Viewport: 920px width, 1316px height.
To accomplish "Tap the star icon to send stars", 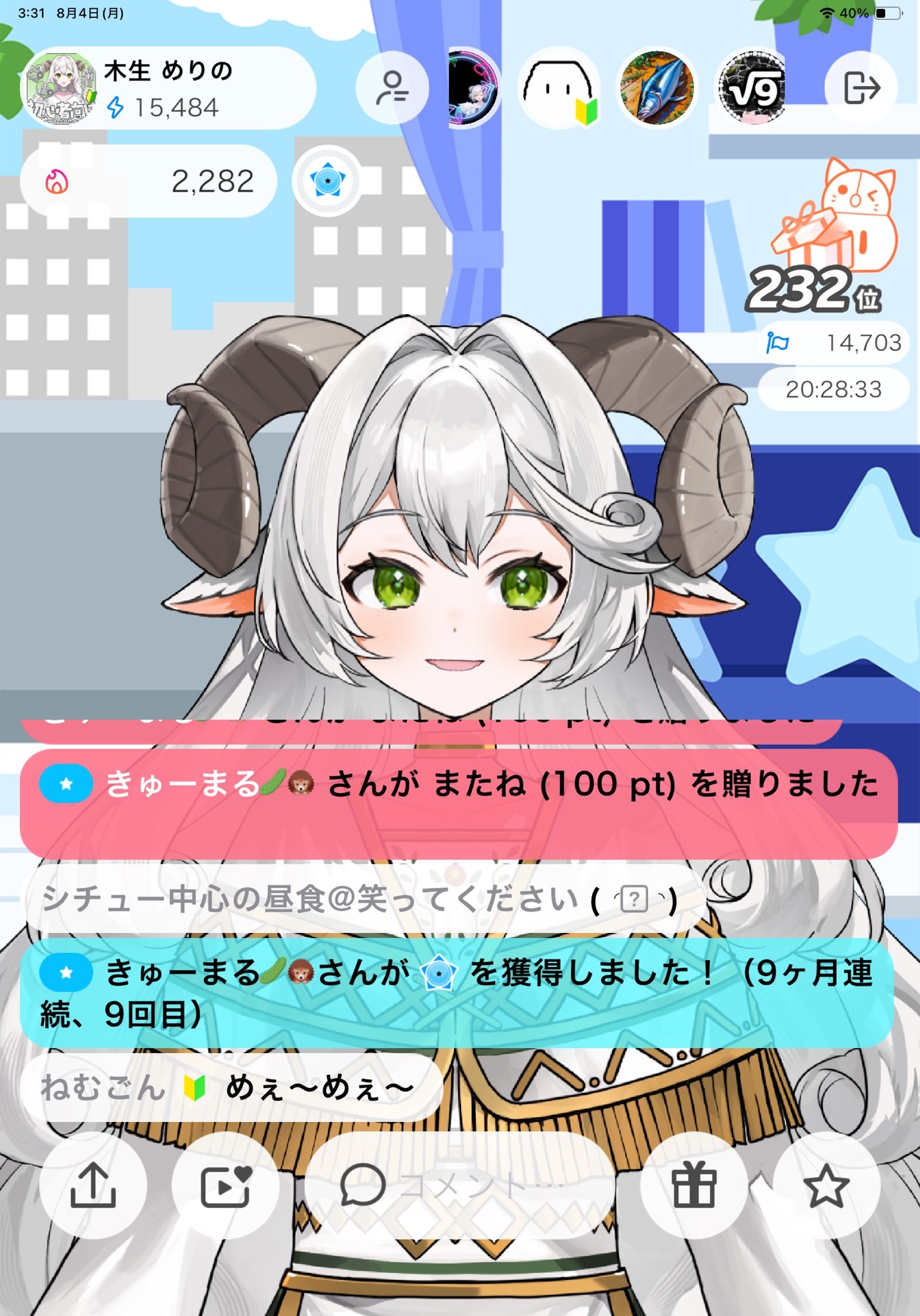I will coord(826,1186).
